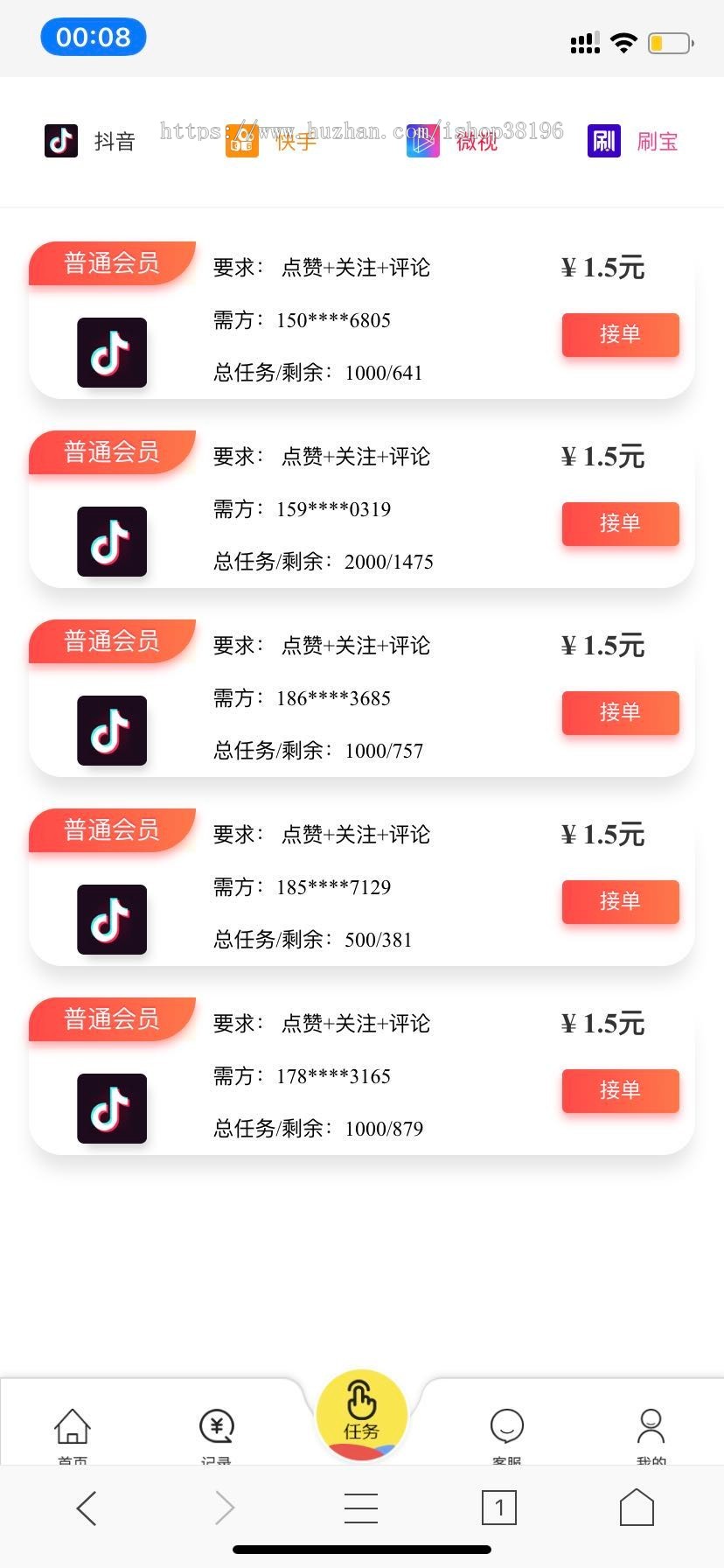Open the browser menu with three lines
The image size is (724, 1568).
point(361,1508)
